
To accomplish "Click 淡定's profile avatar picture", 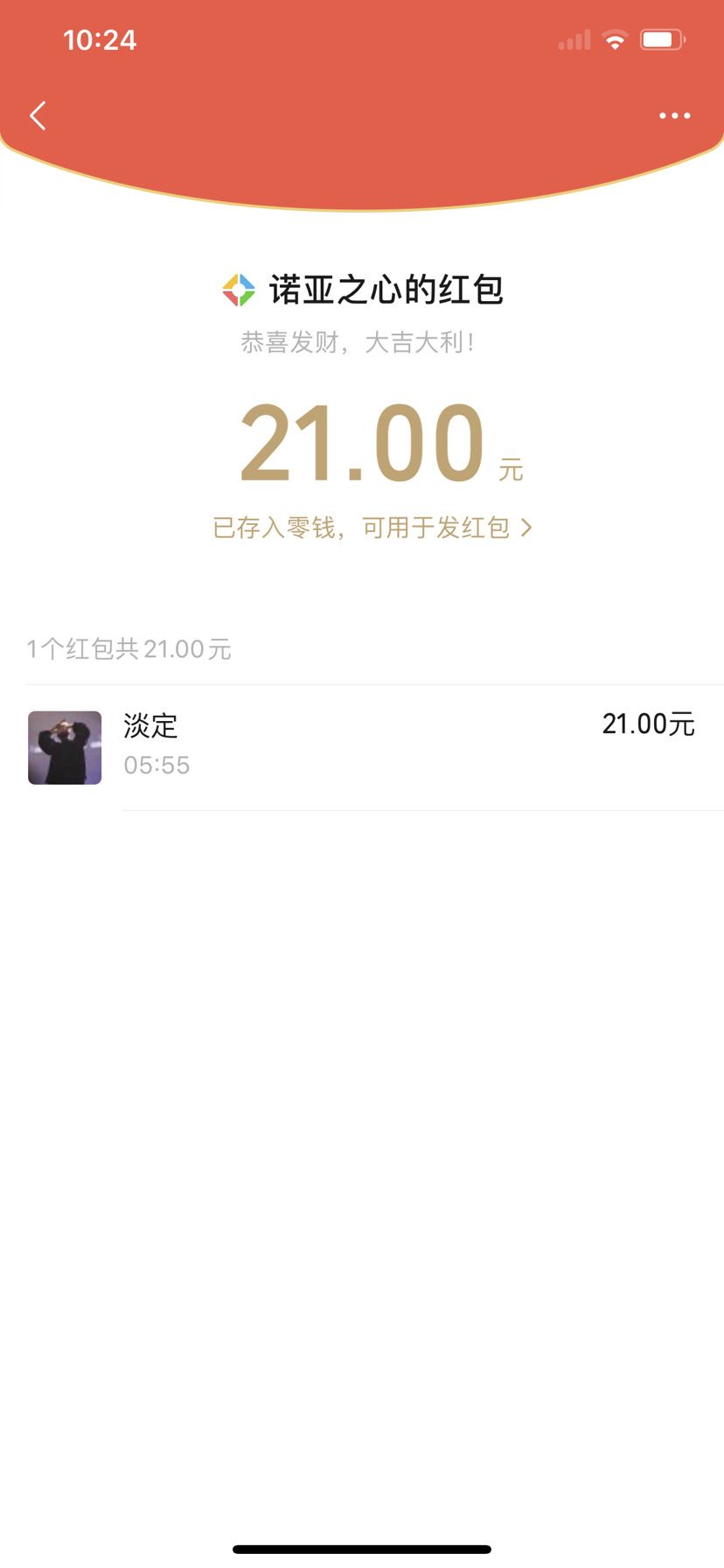I will coord(65,747).
